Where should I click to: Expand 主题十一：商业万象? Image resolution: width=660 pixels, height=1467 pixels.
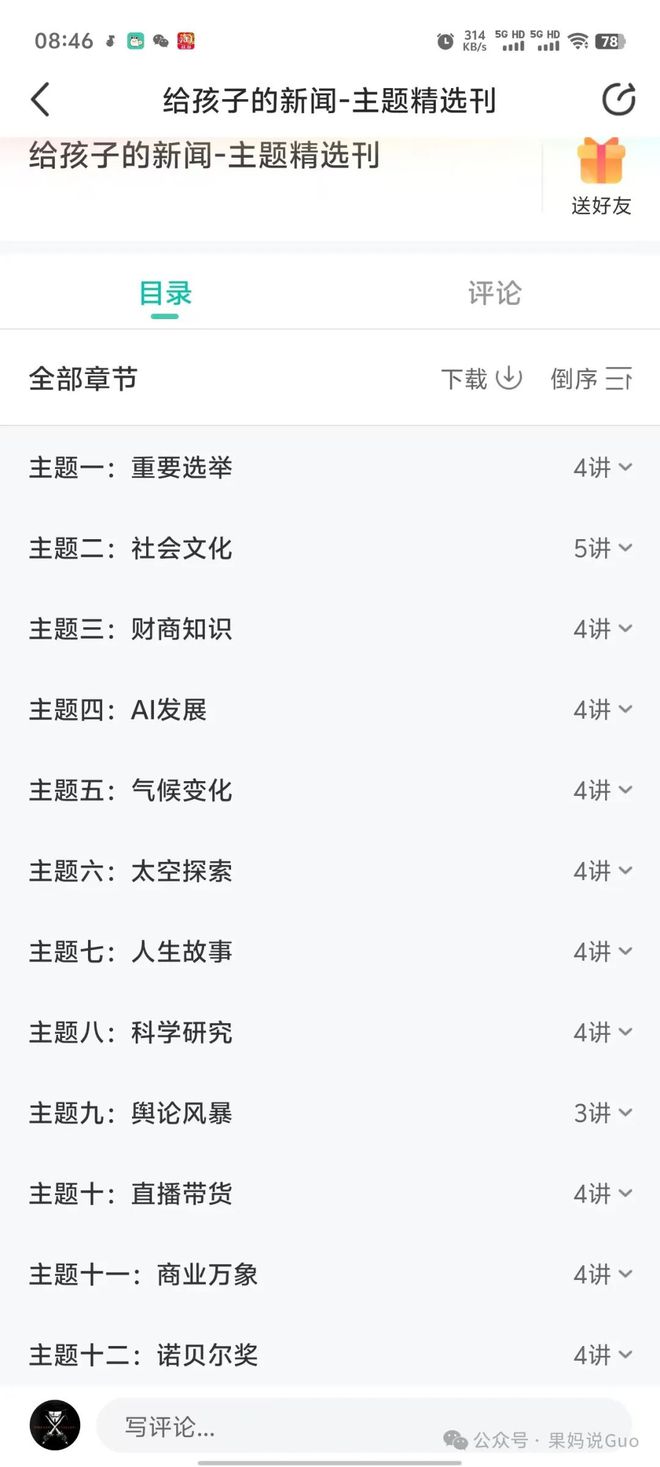pyautogui.click(x=330, y=1274)
